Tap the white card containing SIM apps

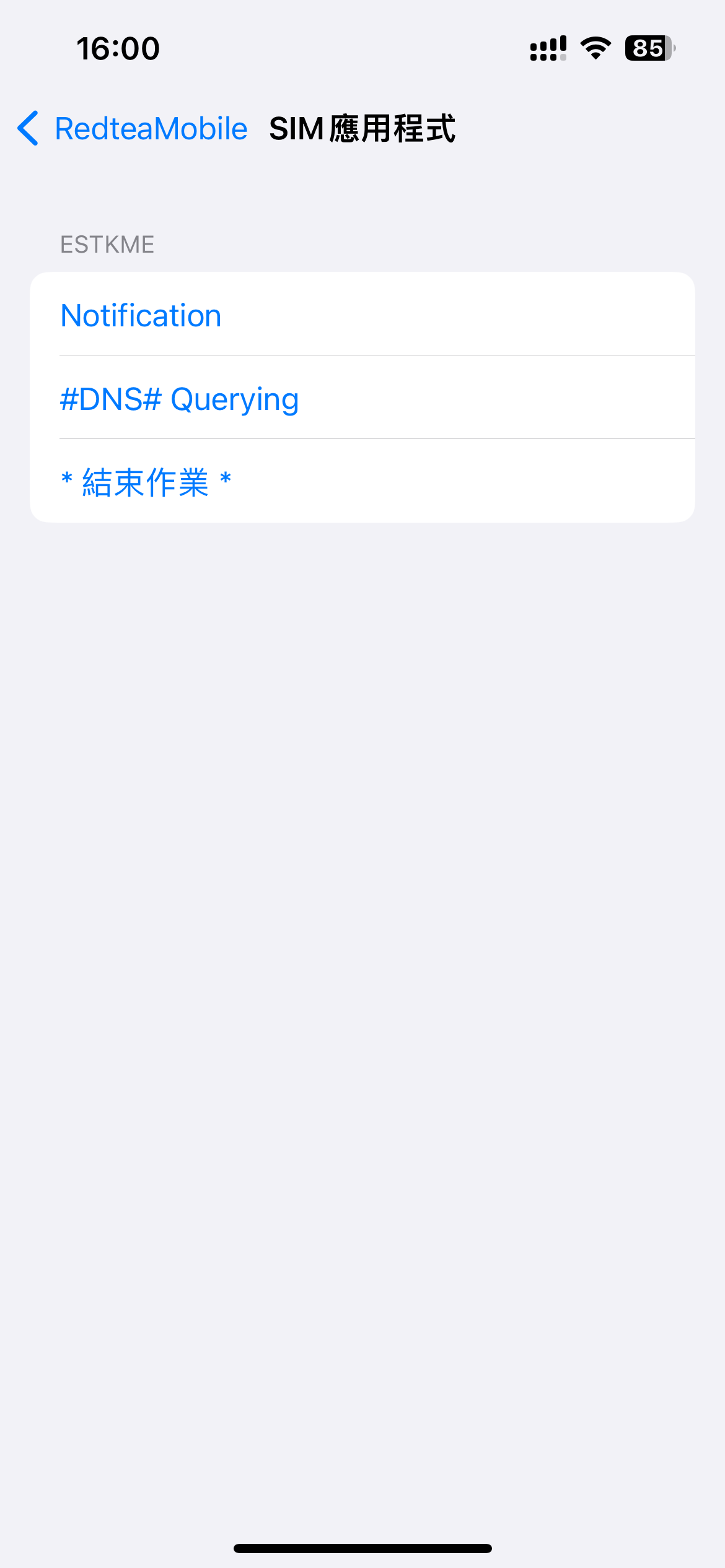click(x=362, y=396)
